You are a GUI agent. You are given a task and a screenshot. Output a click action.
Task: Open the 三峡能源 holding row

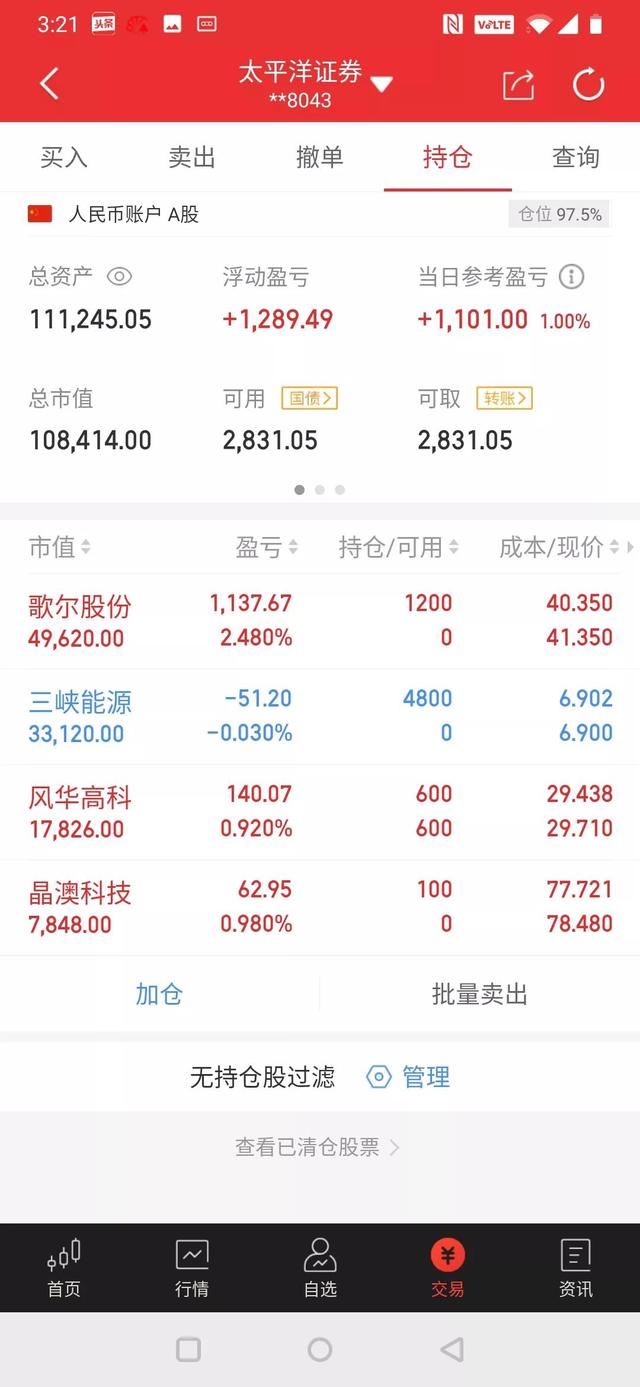point(320,717)
